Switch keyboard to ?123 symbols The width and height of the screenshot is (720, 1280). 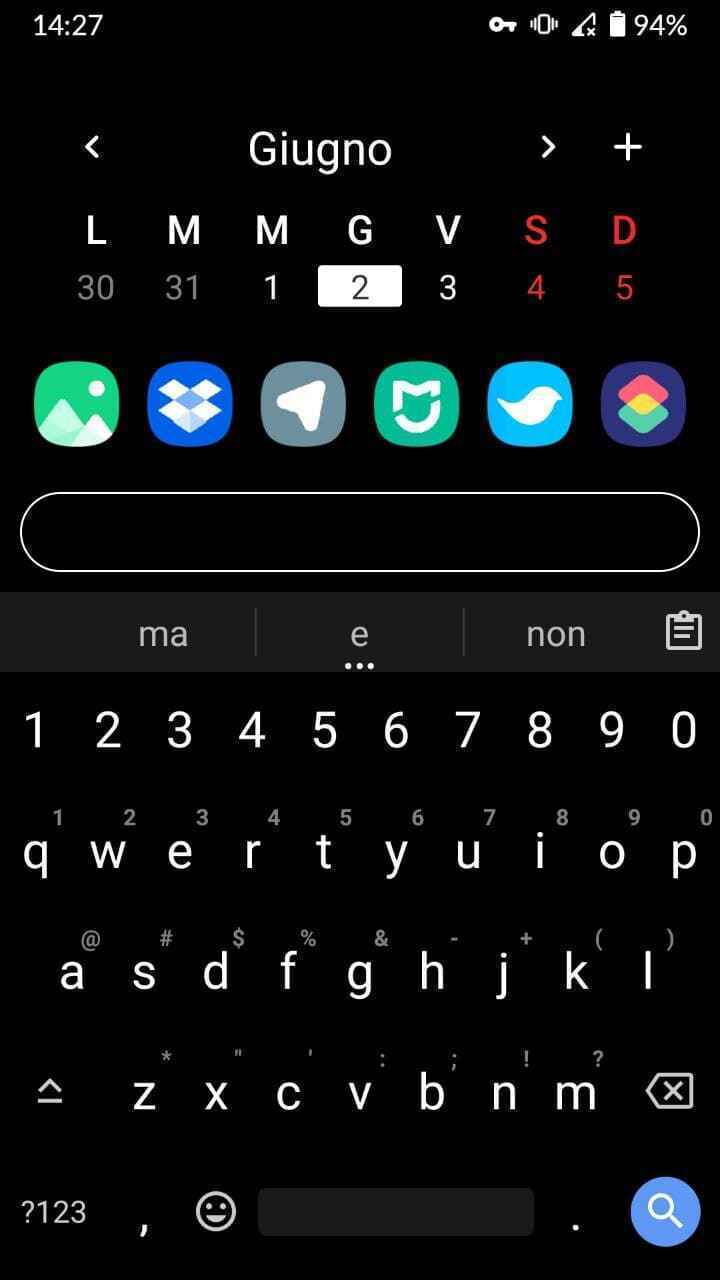coord(54,1212)
